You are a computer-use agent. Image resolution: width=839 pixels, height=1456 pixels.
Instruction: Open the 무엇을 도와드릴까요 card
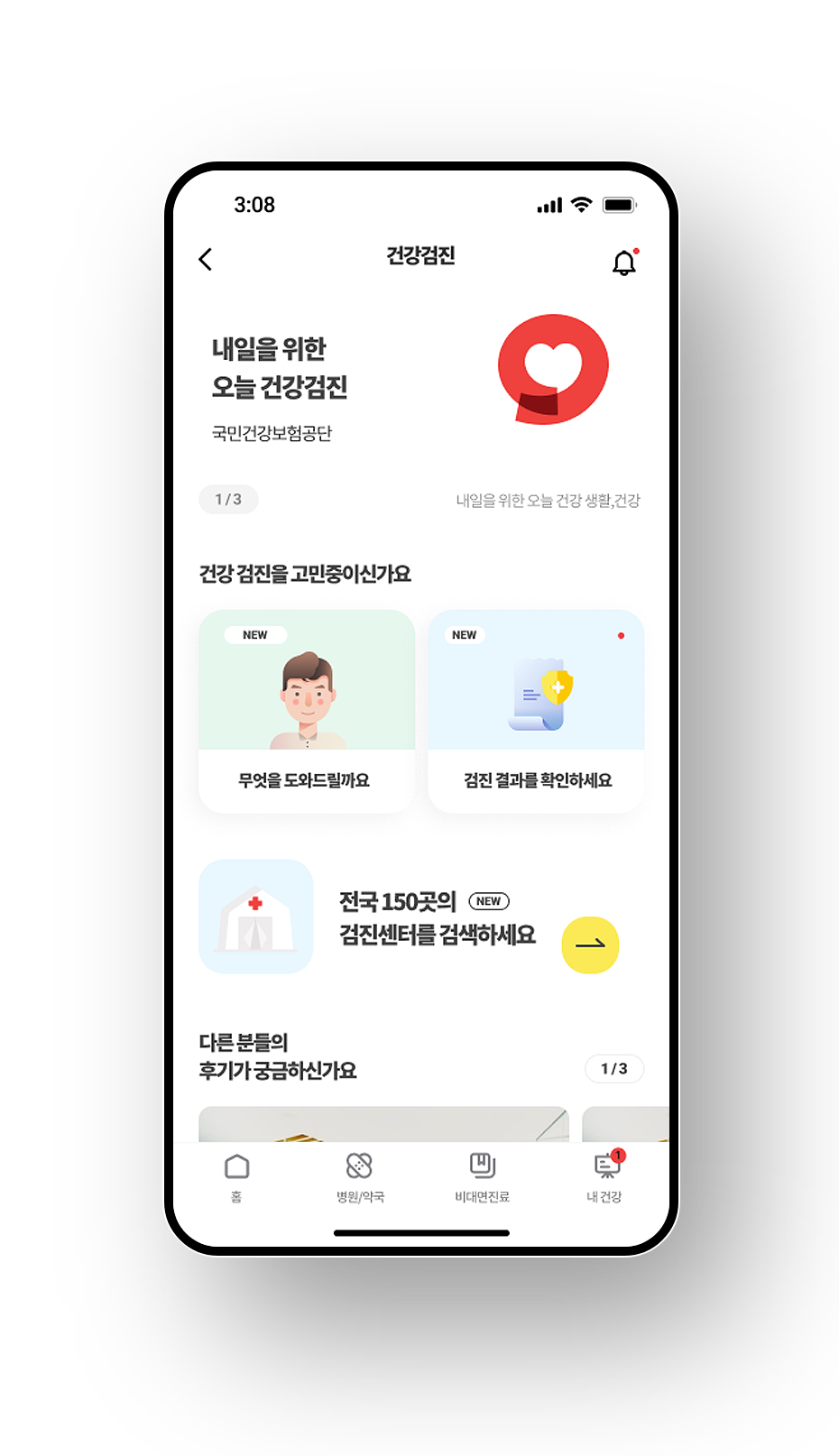[306, 711]
